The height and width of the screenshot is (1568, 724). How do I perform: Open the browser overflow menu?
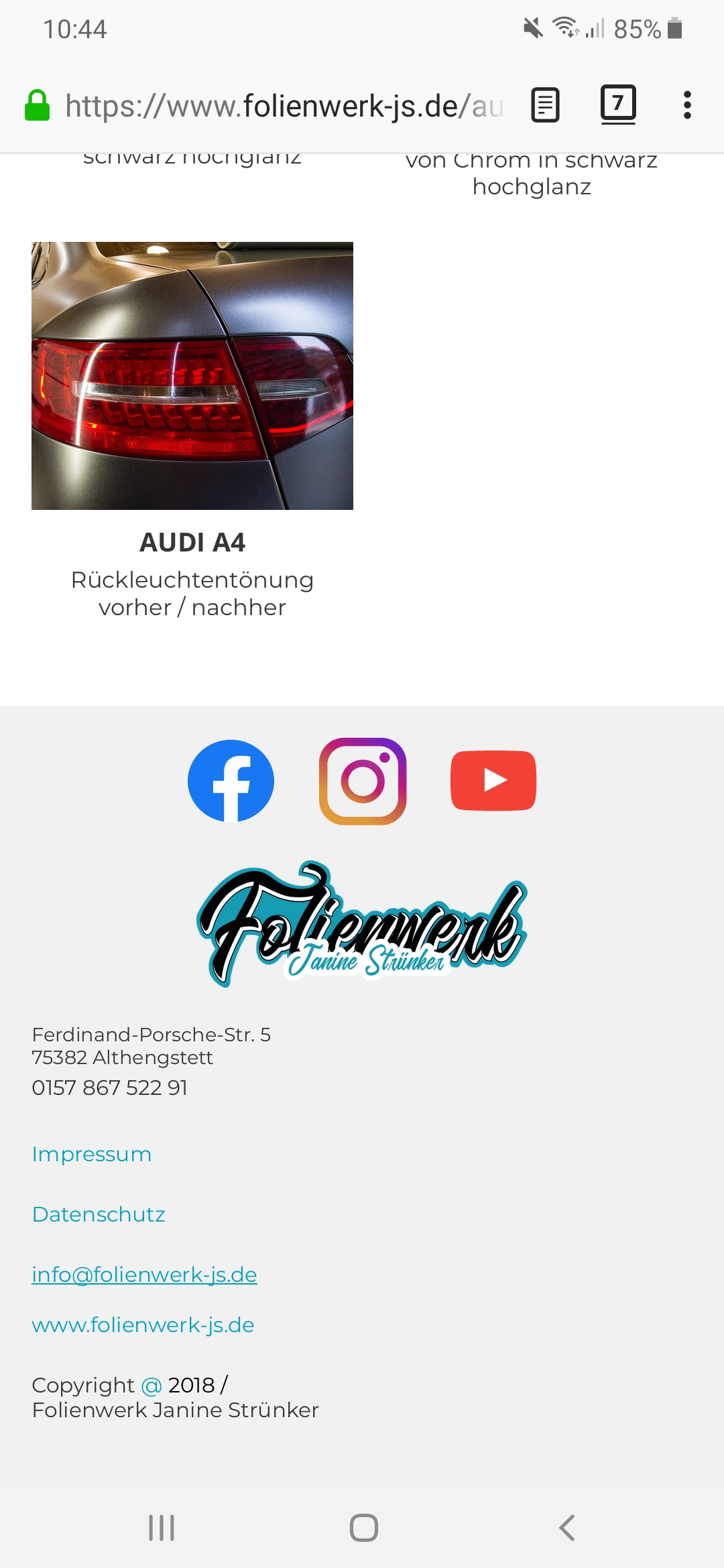click(x=686, y=105)
